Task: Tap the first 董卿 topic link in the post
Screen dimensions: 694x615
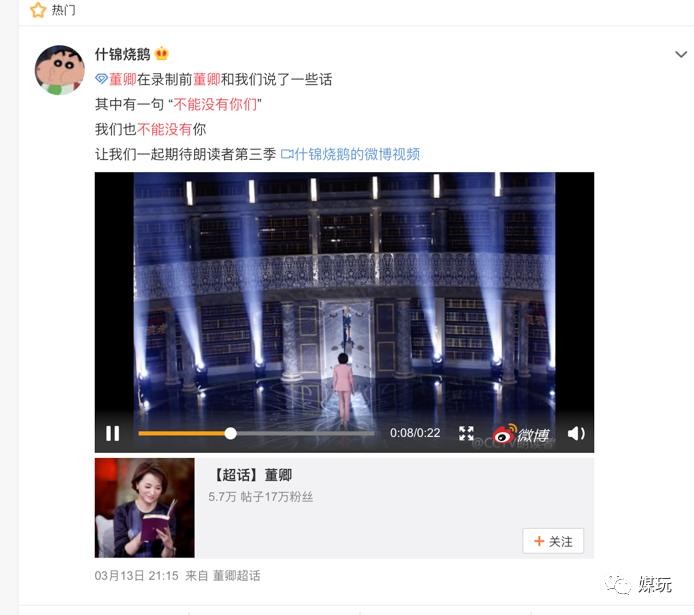Action: coord(122,79)
